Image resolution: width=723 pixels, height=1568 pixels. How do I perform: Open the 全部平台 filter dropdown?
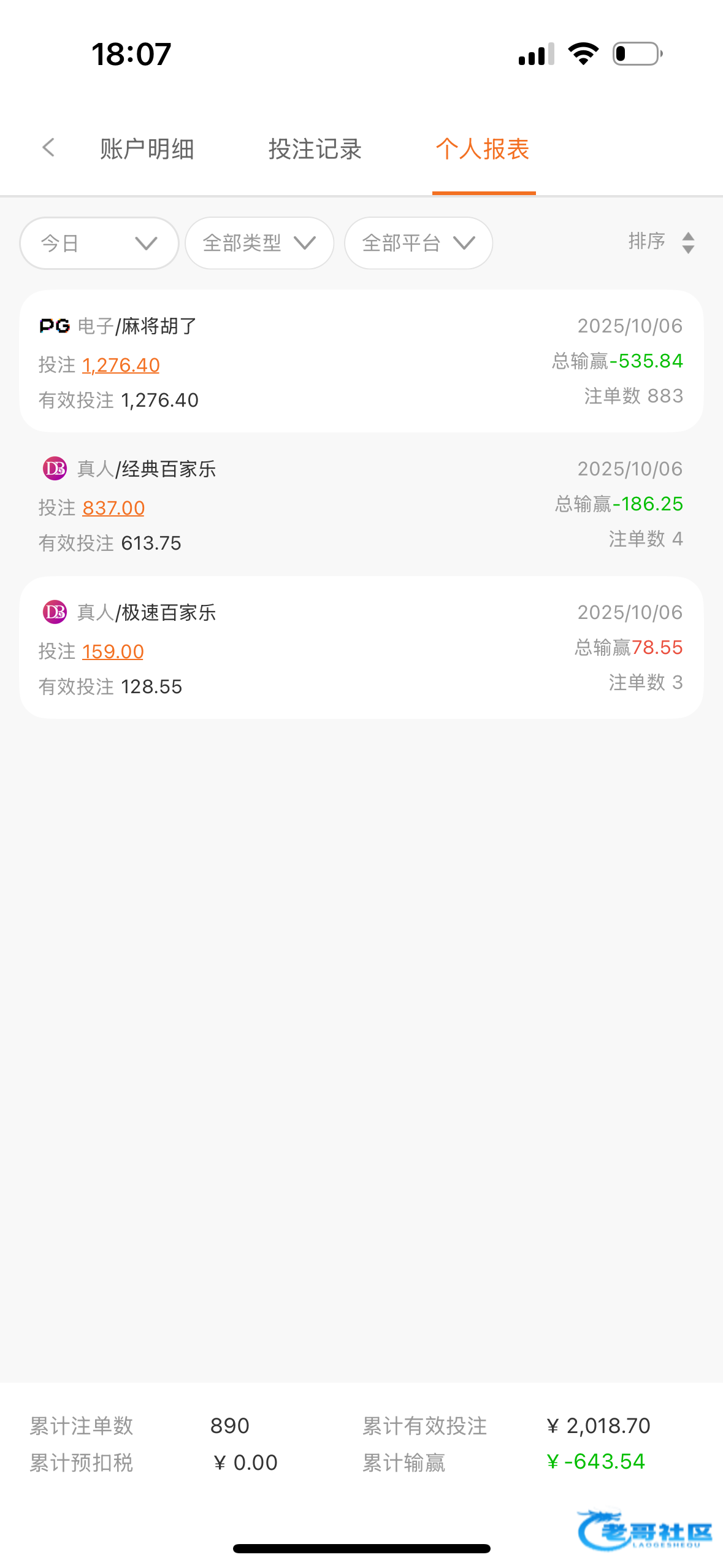(418, 244)
